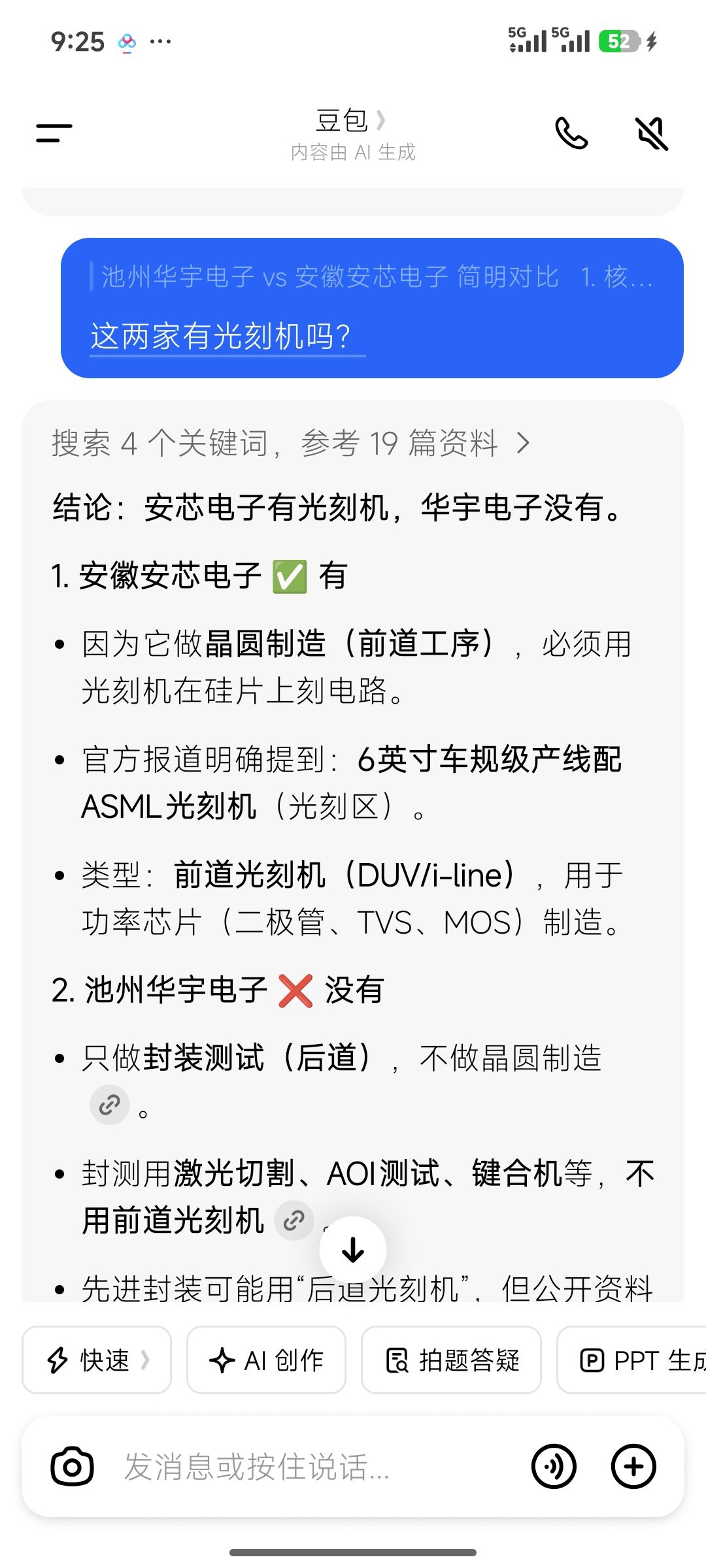The height and width of the screenshot is (1568, 706).
Task: Open the hamburger menu
Action: pyautogui.click(x=54, y=133)
